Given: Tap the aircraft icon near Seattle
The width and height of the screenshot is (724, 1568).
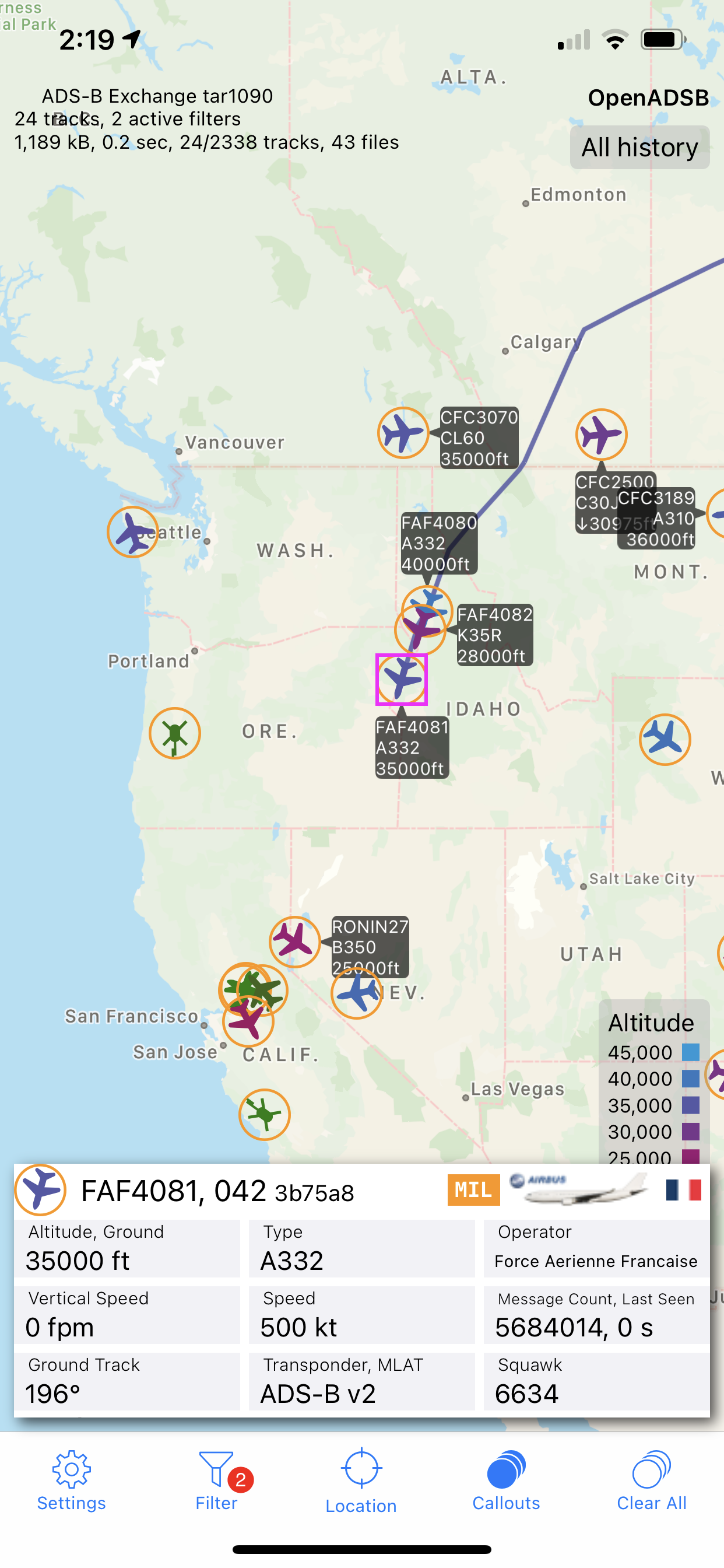Looking at the screenshot, I should pyautogui.click(x=133, y=532).
